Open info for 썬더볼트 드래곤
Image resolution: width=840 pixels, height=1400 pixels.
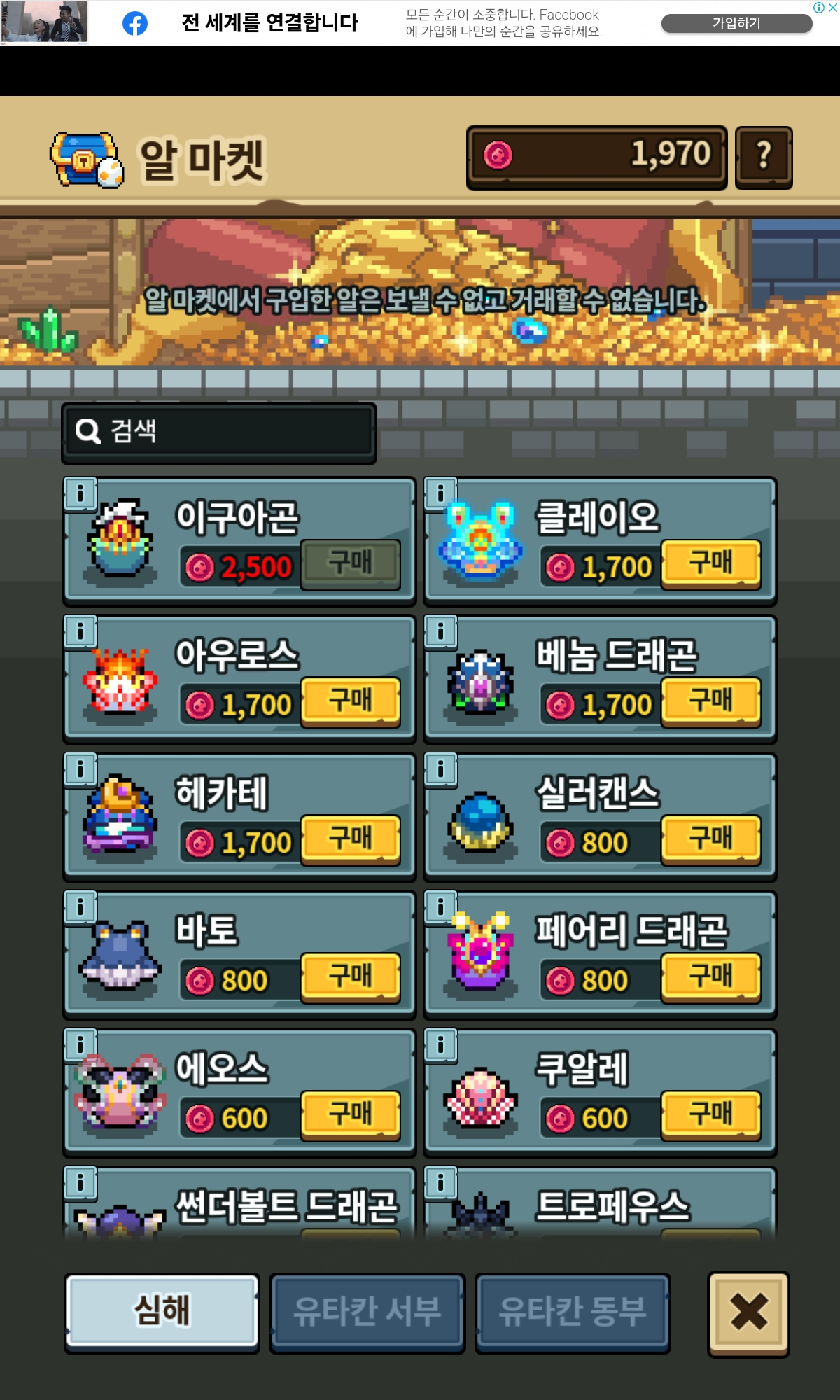click(x=80, y=1184)
